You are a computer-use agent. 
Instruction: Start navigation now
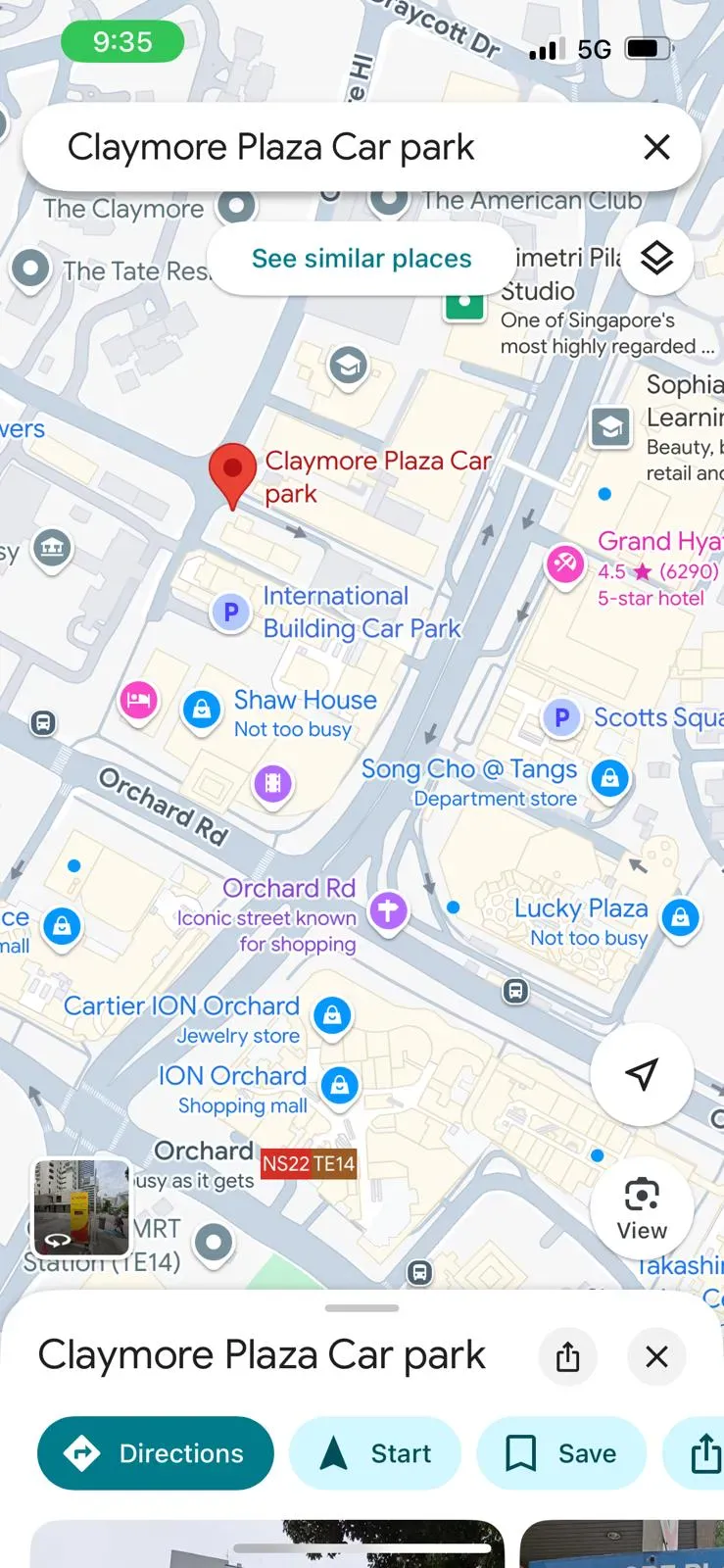375,1453
